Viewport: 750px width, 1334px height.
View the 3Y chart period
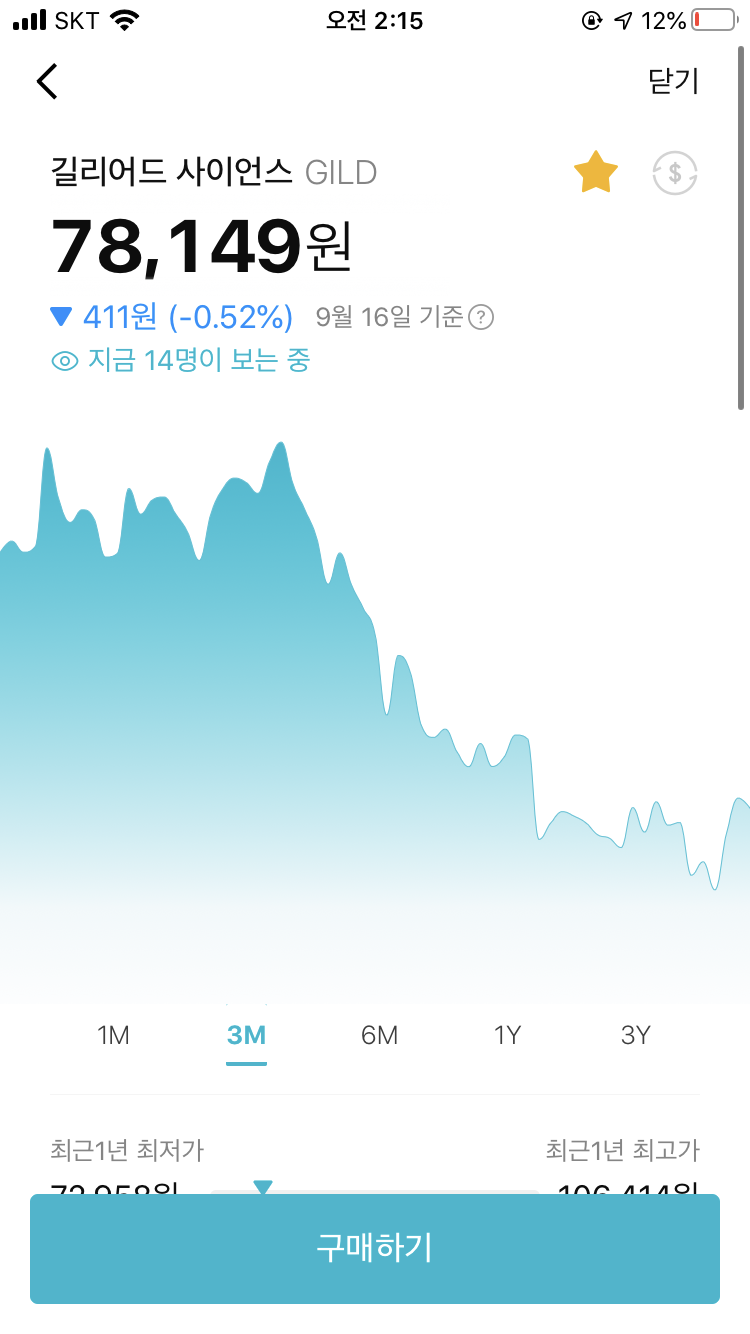pyautogui.click(x=636, y=1035)
